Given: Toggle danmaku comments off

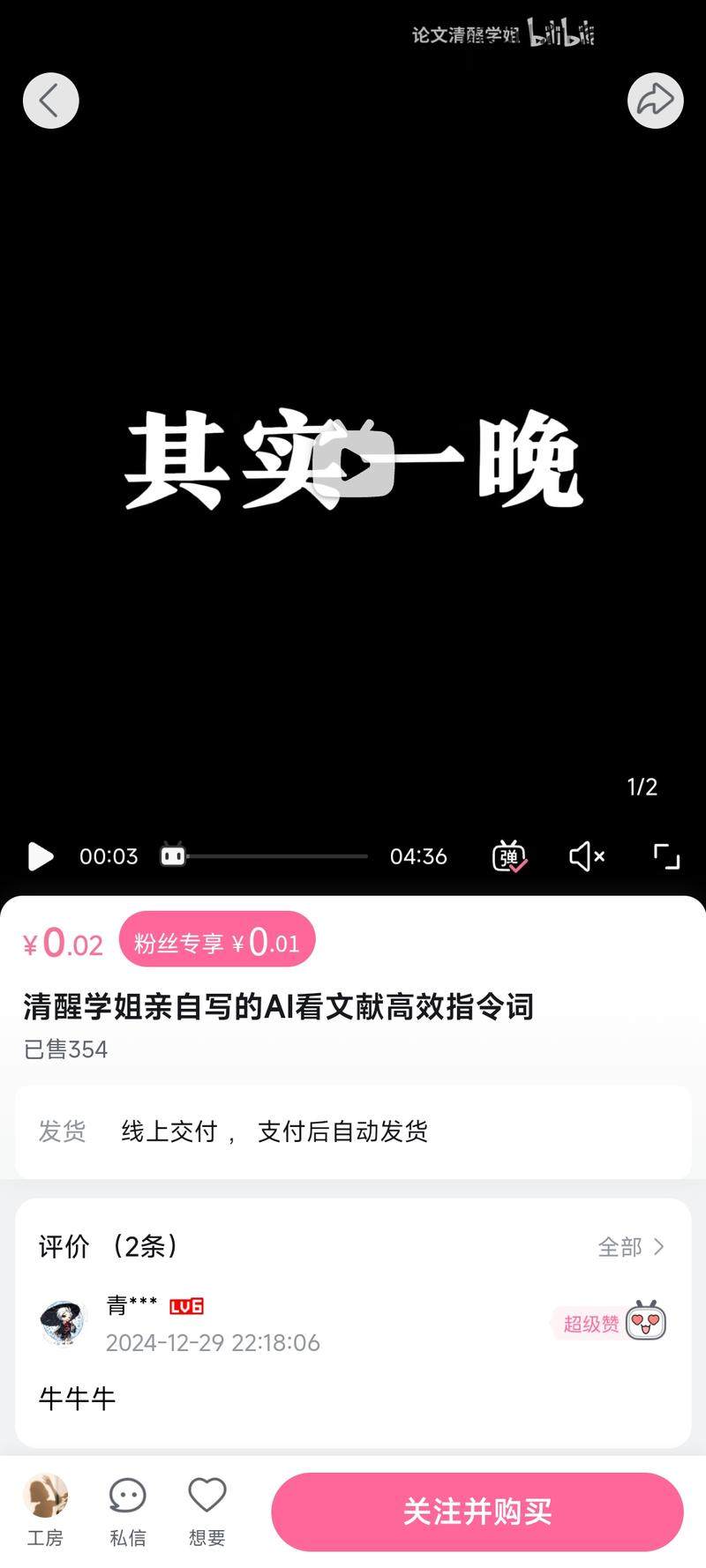Looking at the screenshot, I should tap(508, 856).
